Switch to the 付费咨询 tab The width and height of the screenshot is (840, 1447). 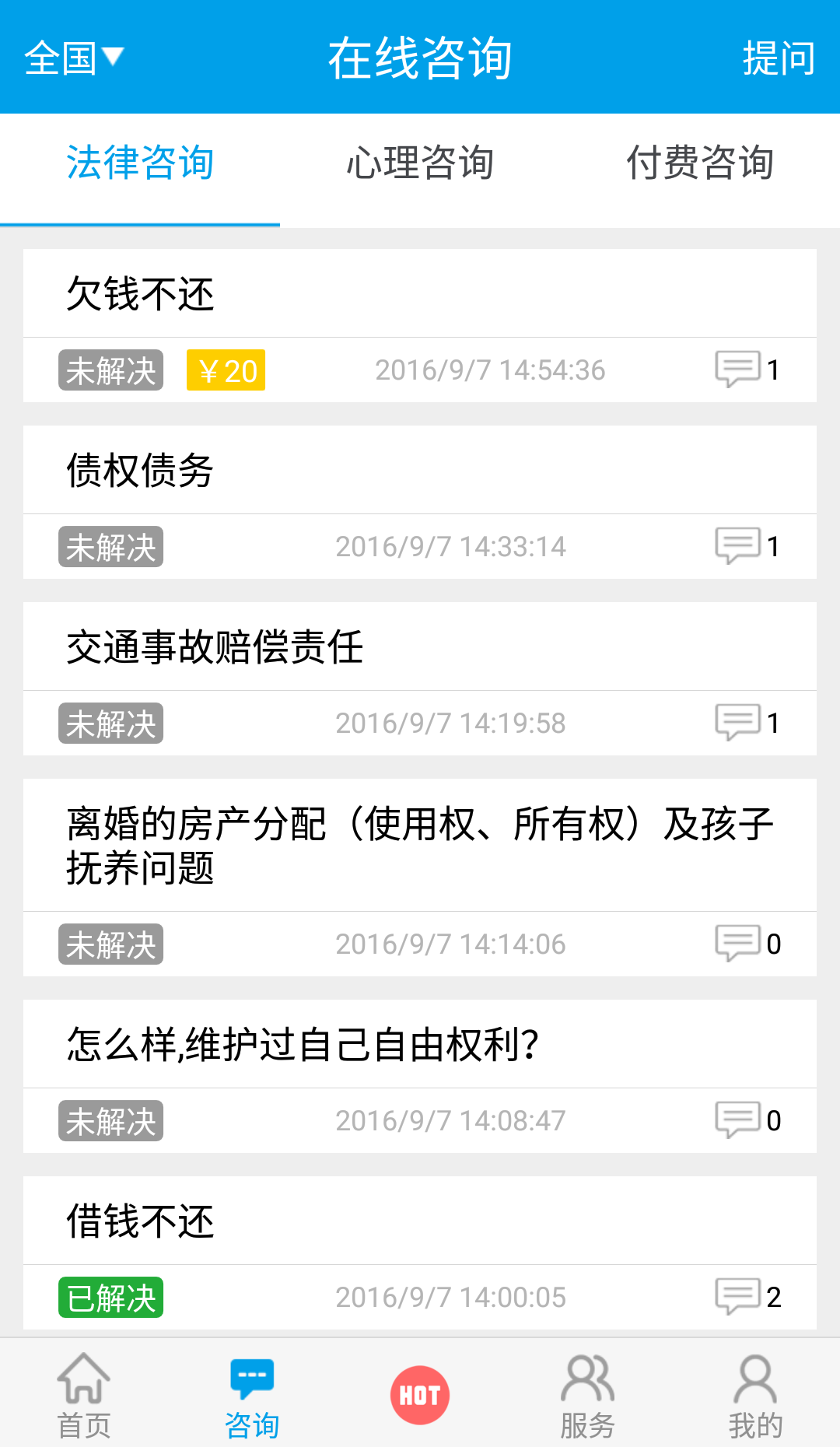[x=700, y=163]
